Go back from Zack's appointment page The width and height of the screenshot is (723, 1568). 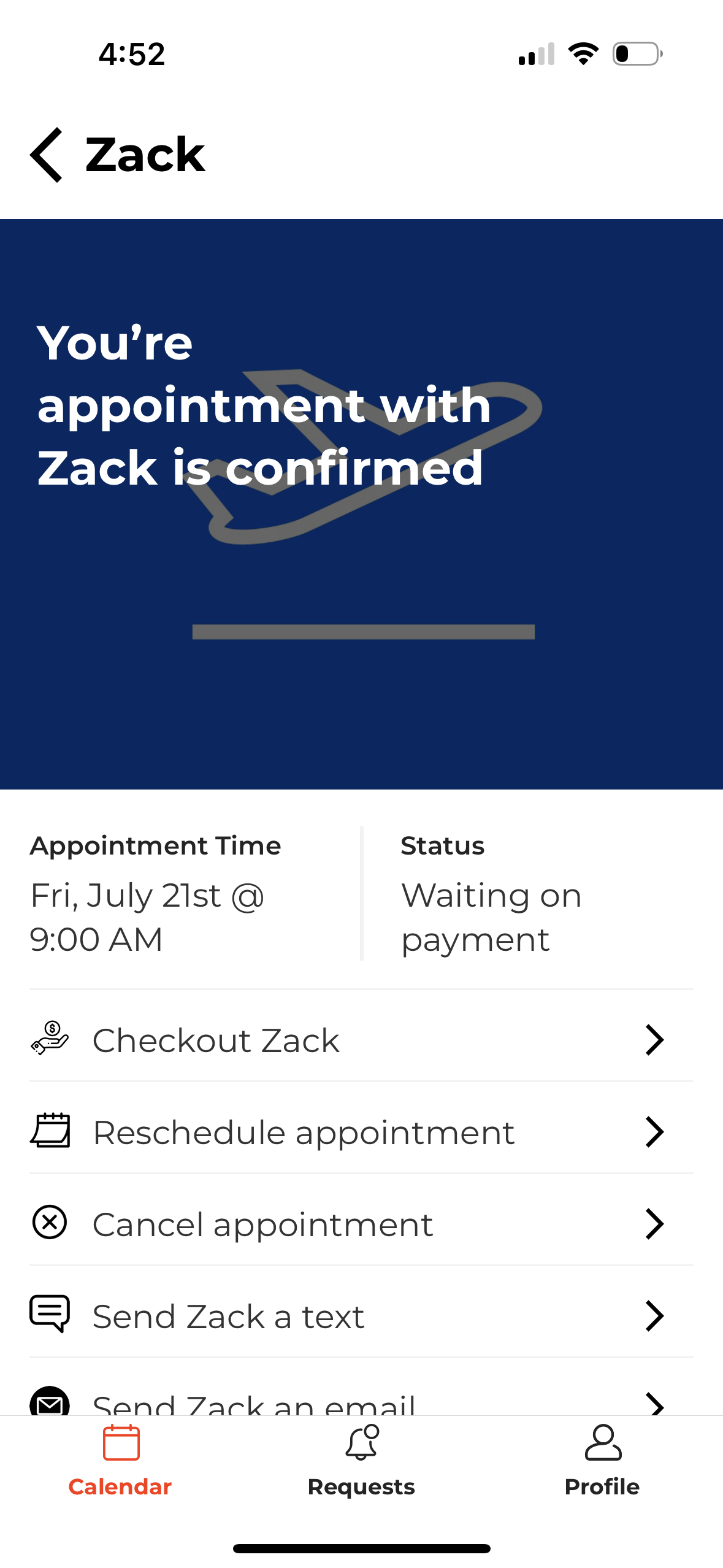pos(47,155)
